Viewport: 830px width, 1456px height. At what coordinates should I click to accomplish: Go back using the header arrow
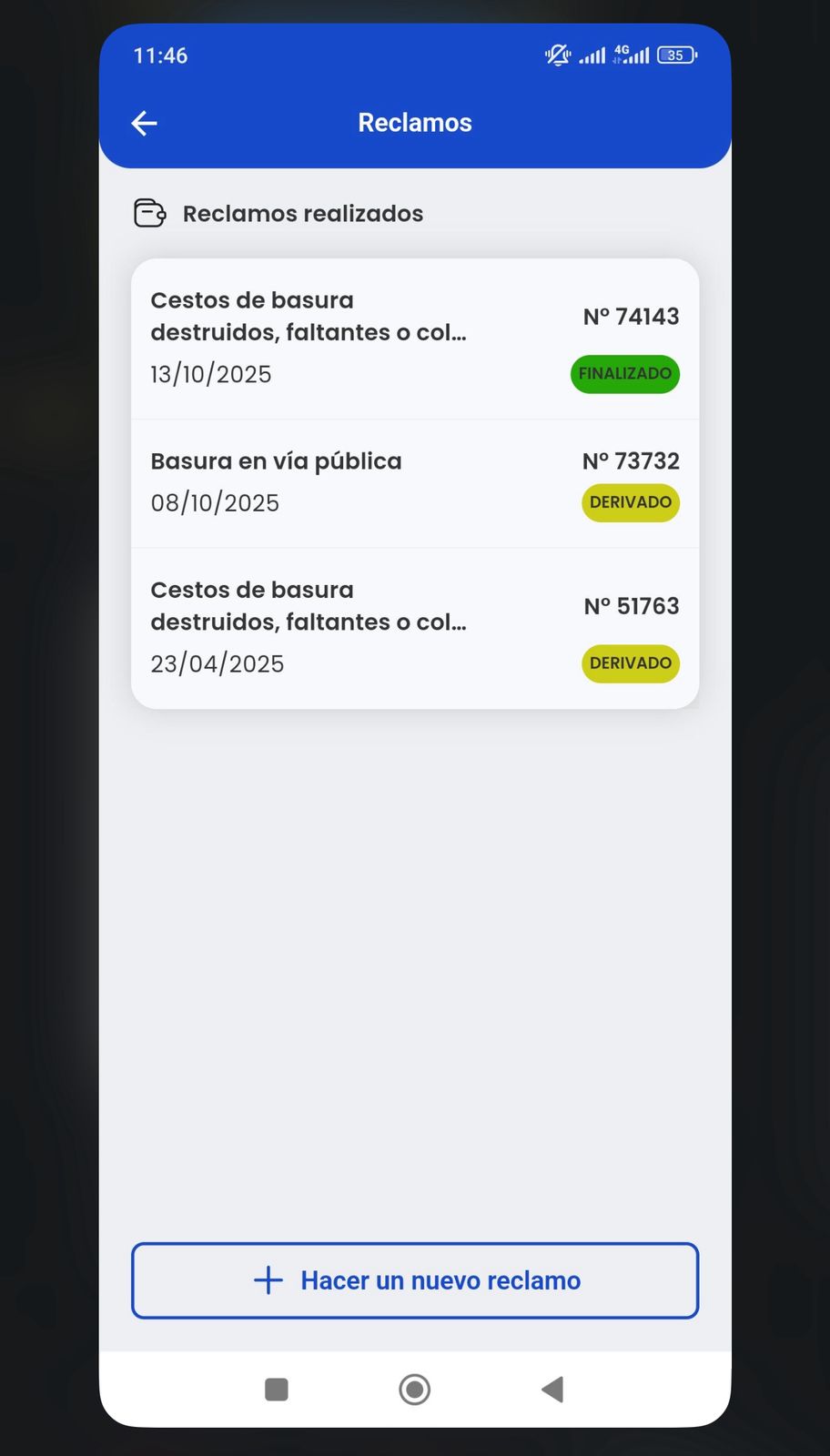point(145,123)
